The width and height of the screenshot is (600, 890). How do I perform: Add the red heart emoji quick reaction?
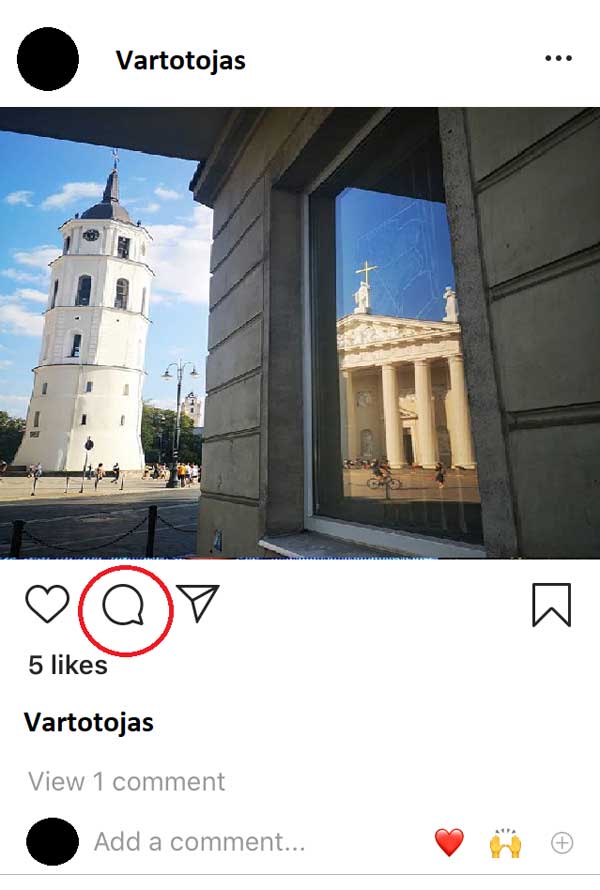tap(449, 843)
